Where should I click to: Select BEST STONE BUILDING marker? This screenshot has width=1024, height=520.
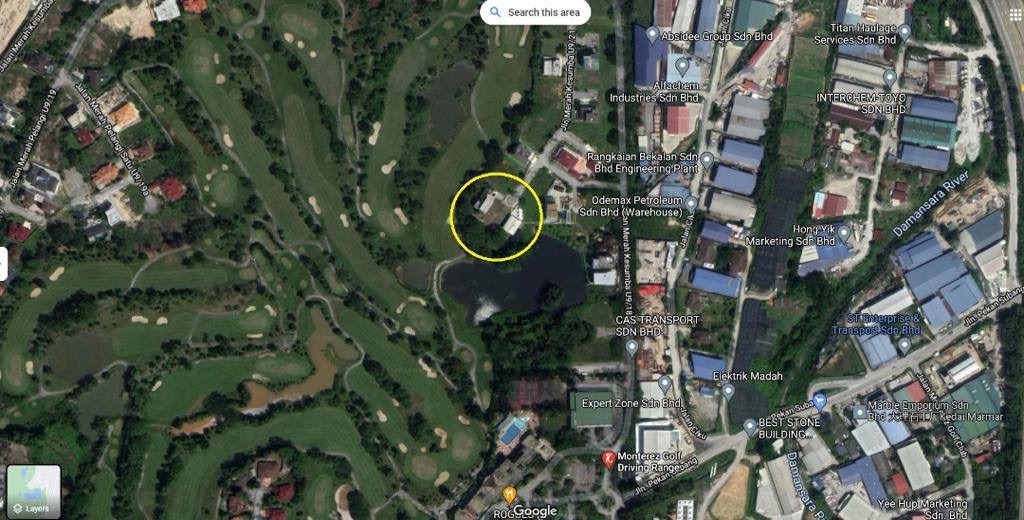[750, 427]
